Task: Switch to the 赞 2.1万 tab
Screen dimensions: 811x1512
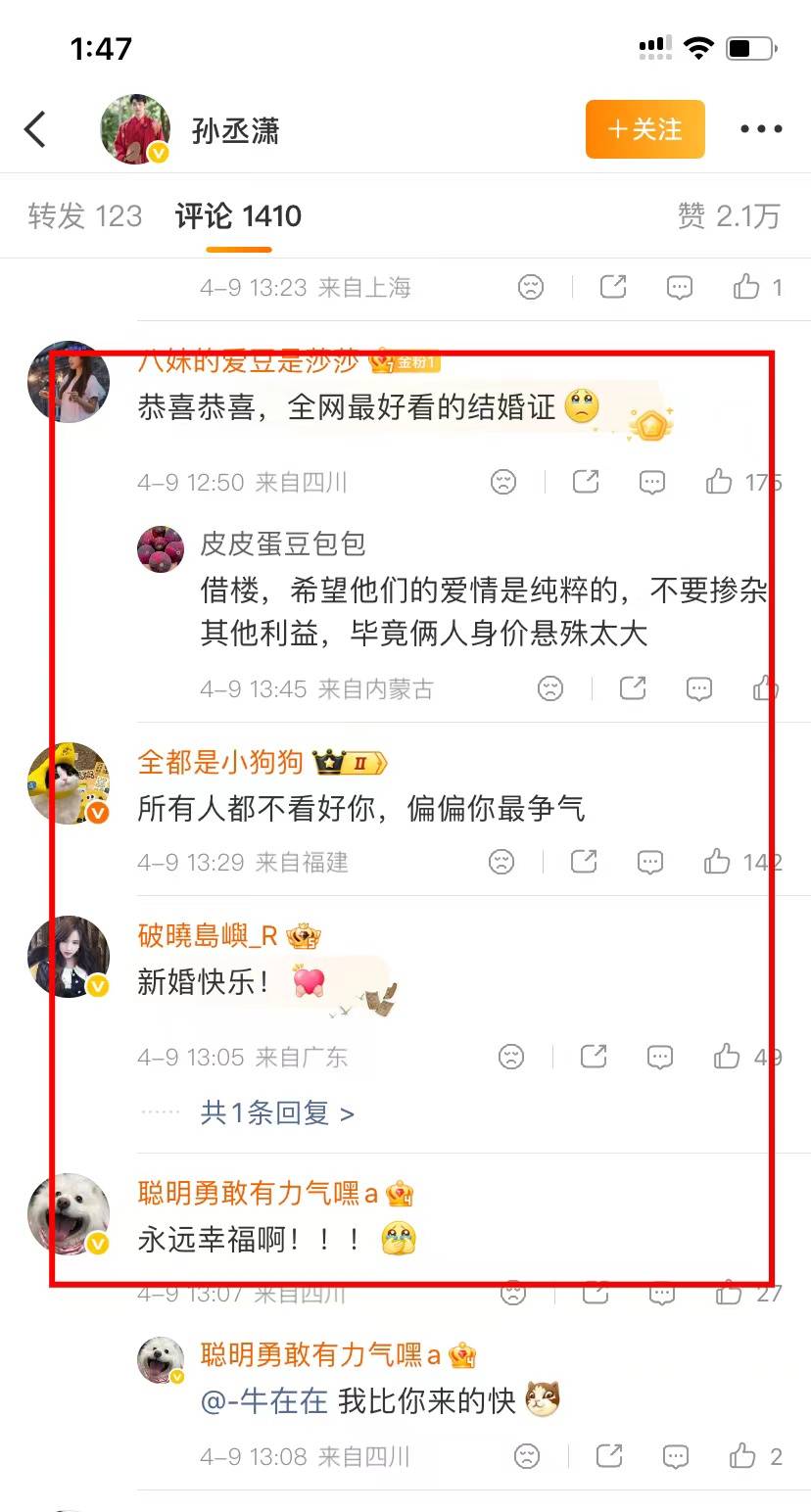Action: pyautogui.click(x=729, y=216)
